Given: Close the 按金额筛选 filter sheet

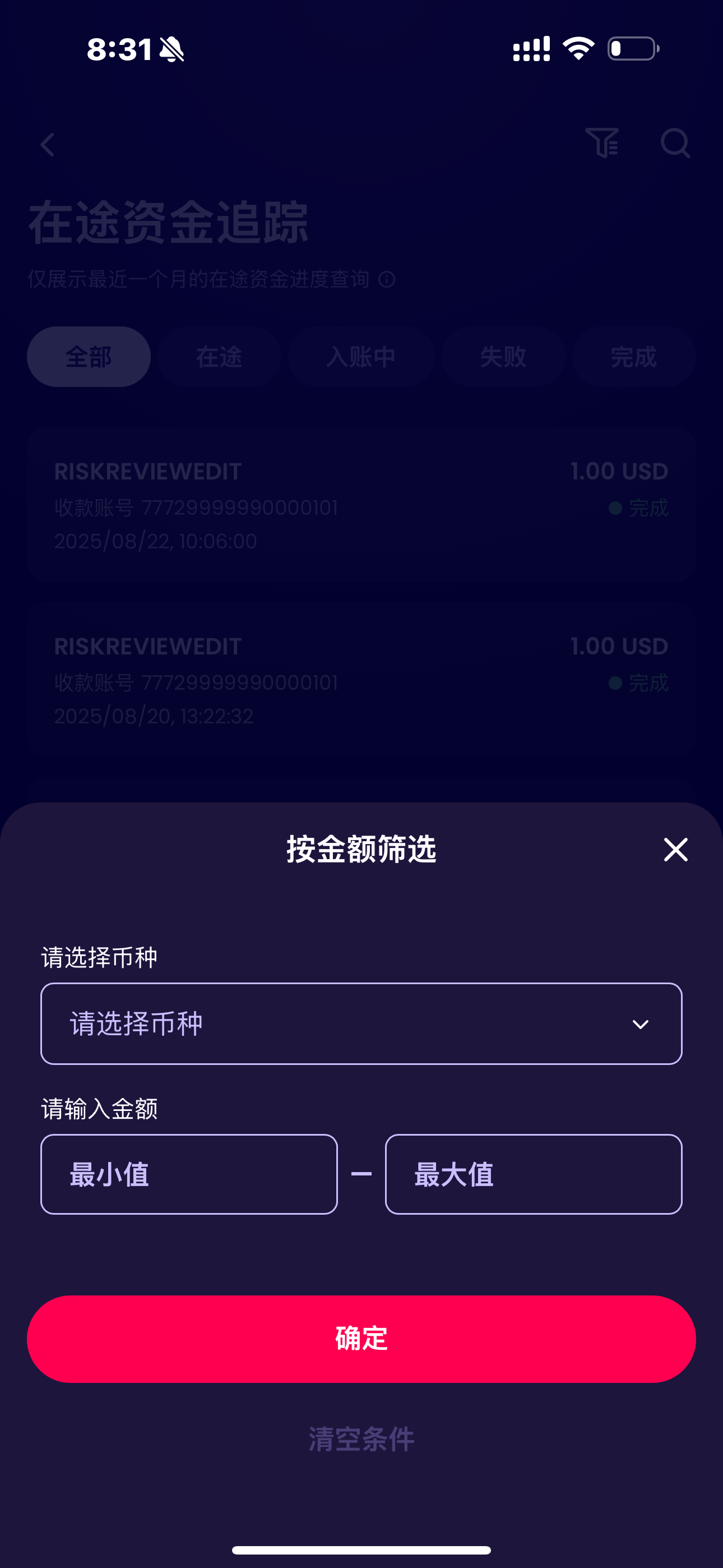Looking at the screenshot, I should [x=675, y=849].
